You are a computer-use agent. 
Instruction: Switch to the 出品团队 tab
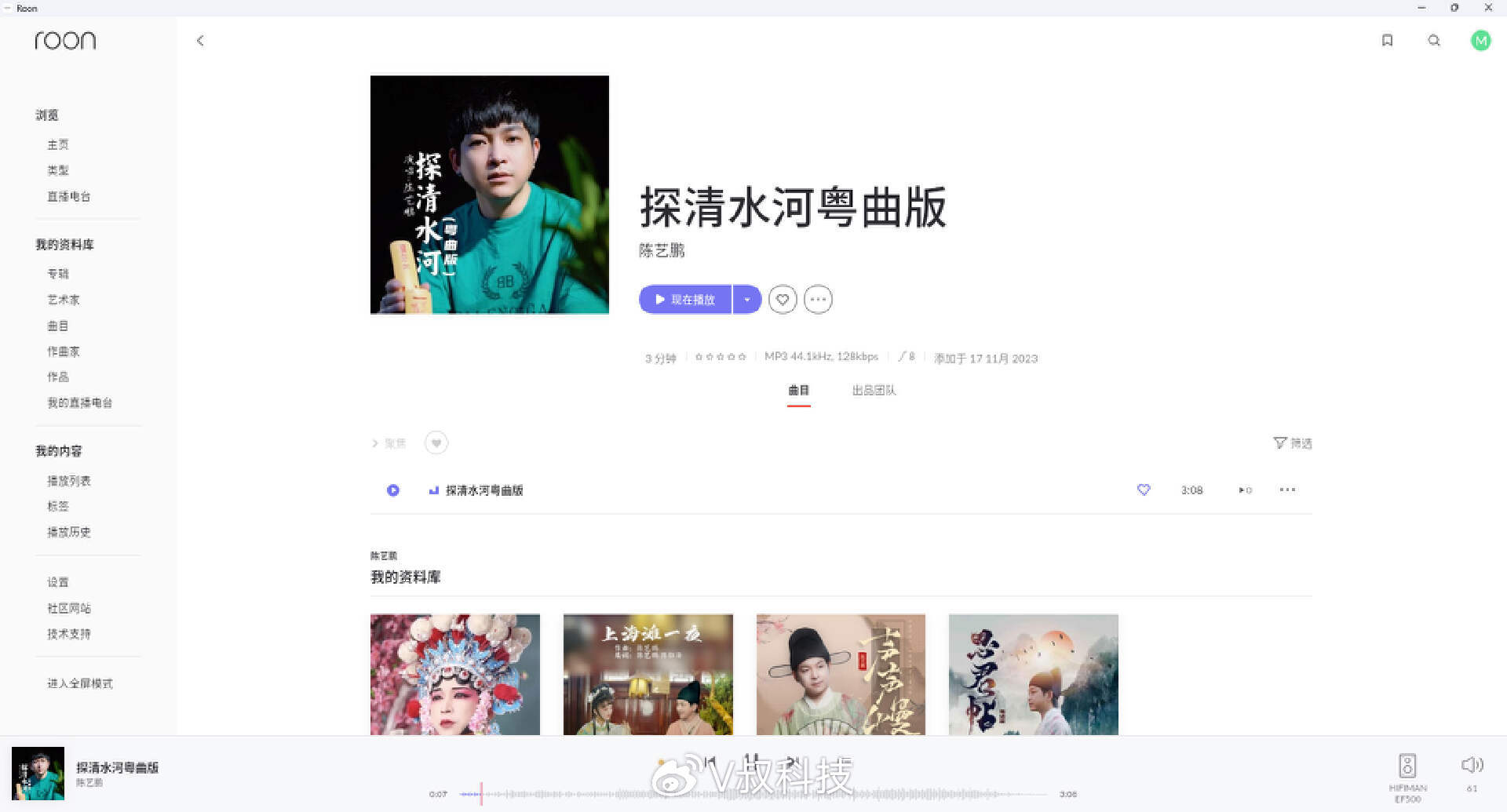click(x=874, y=390)
